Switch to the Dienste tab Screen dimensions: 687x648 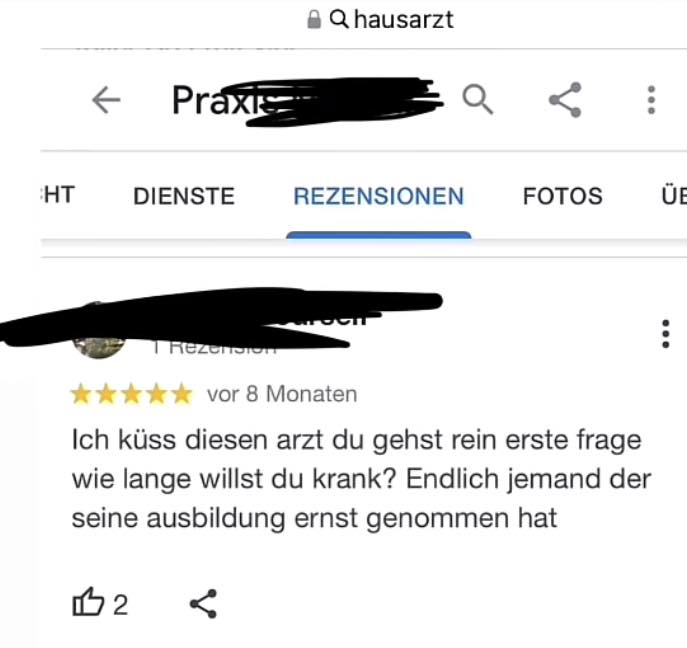(184, 196)
